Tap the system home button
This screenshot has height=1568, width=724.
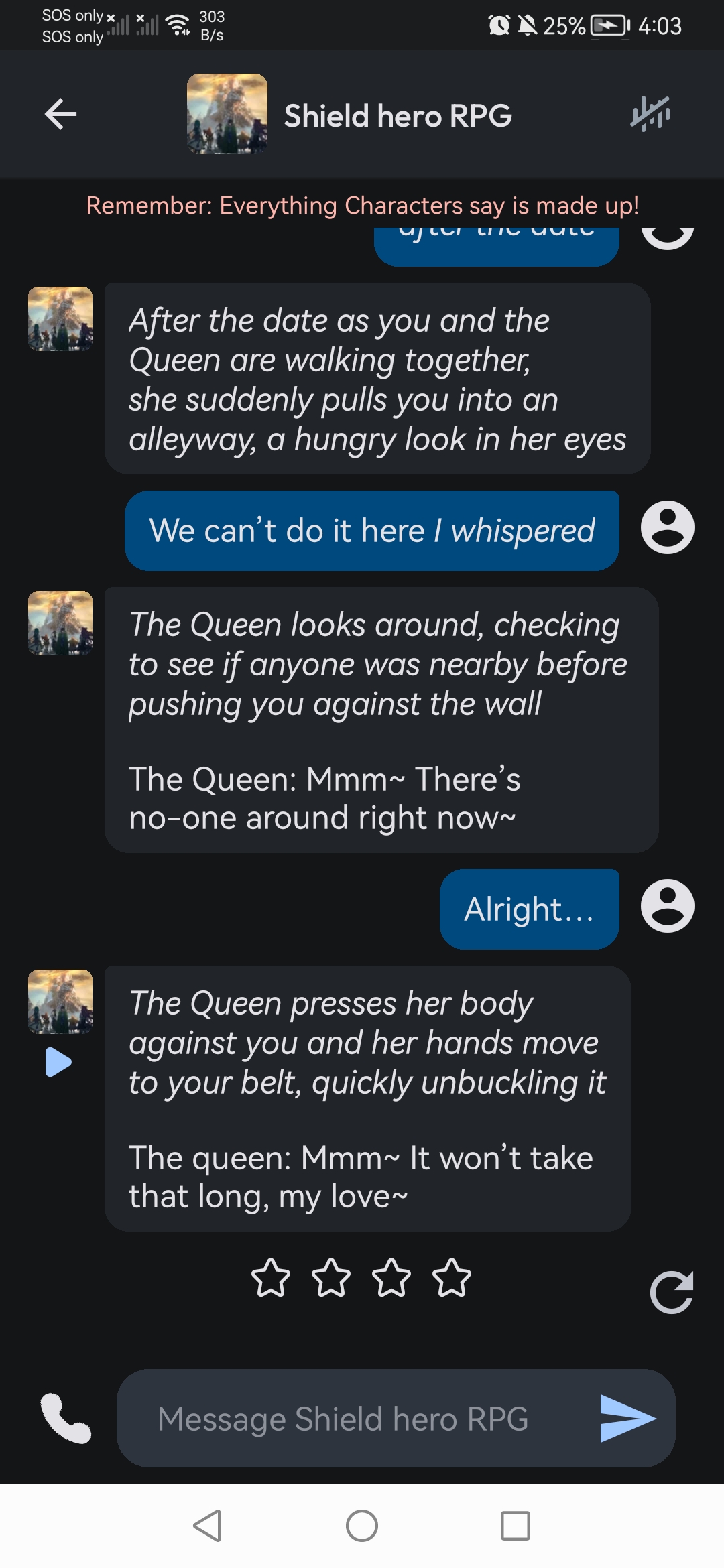pos(362,1526)
